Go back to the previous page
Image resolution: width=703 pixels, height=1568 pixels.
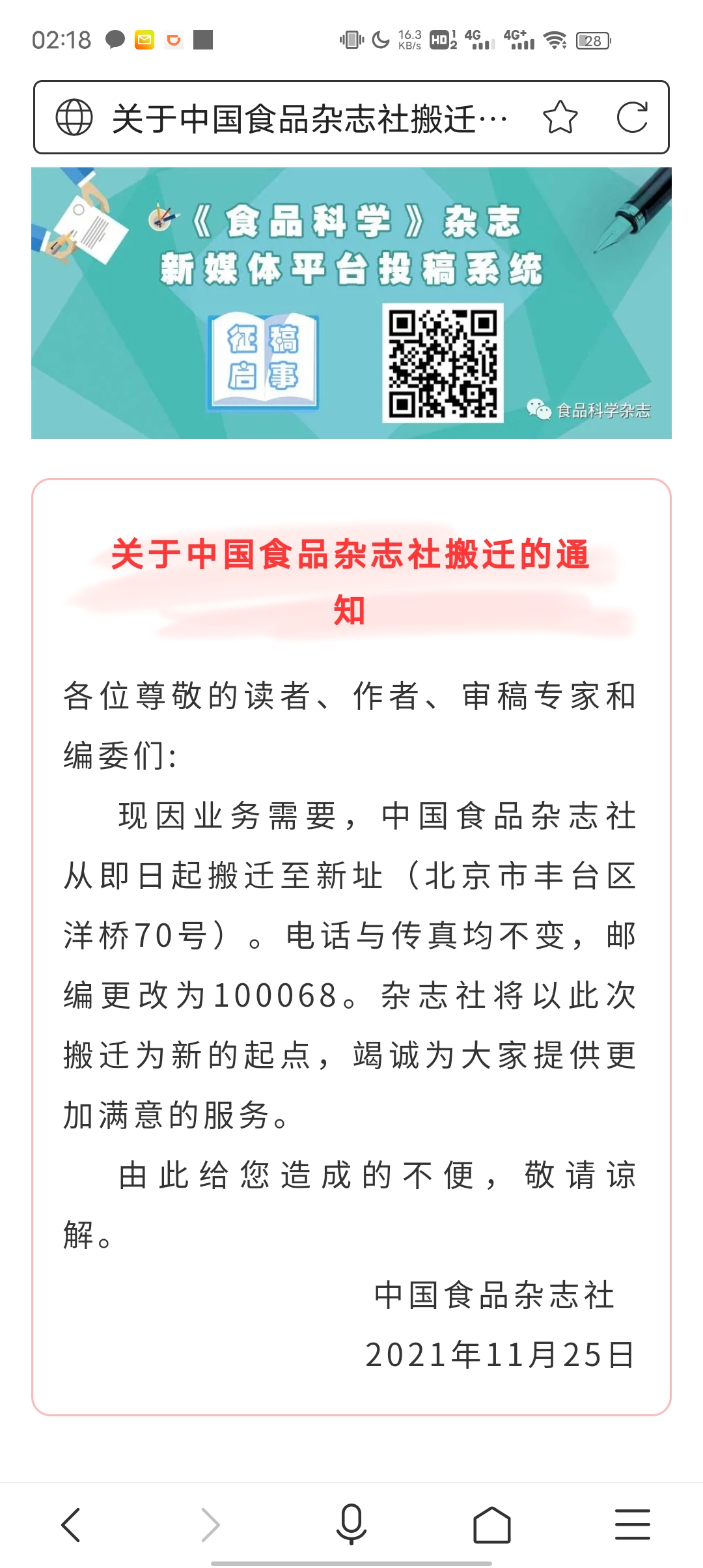[70, 1524]
